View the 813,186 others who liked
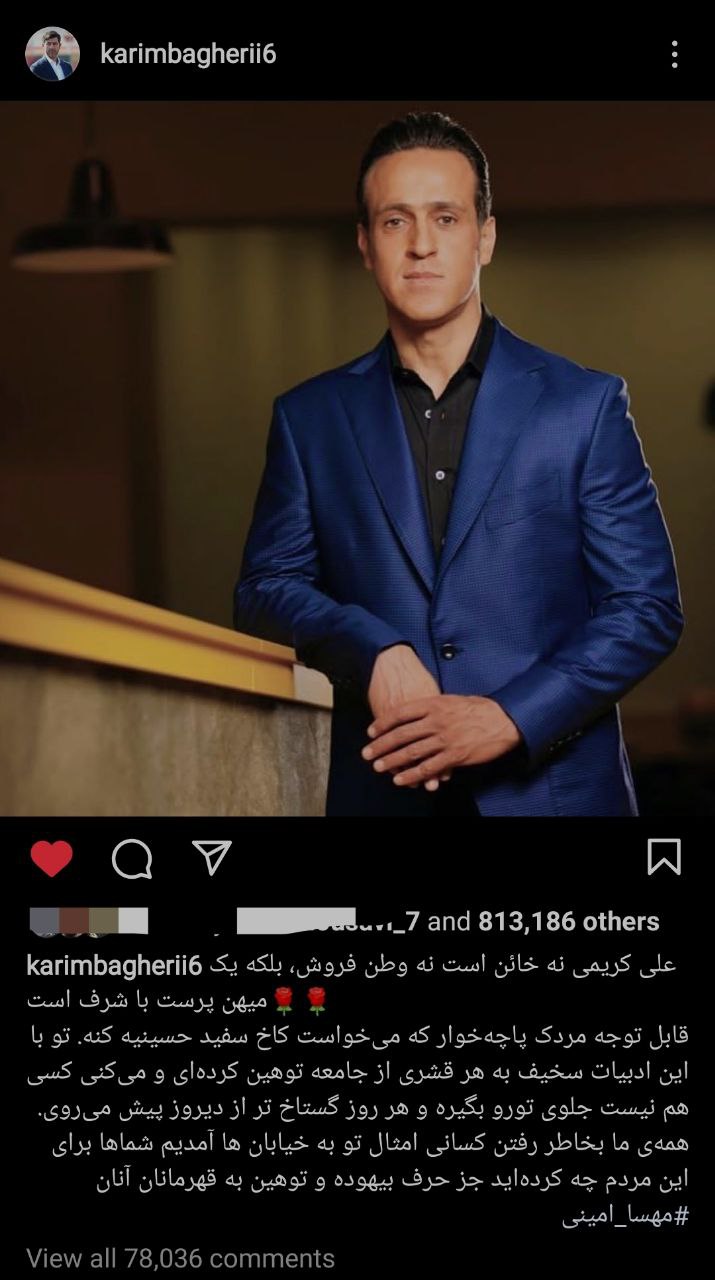715x1280 pixels. tap(569, 922)
